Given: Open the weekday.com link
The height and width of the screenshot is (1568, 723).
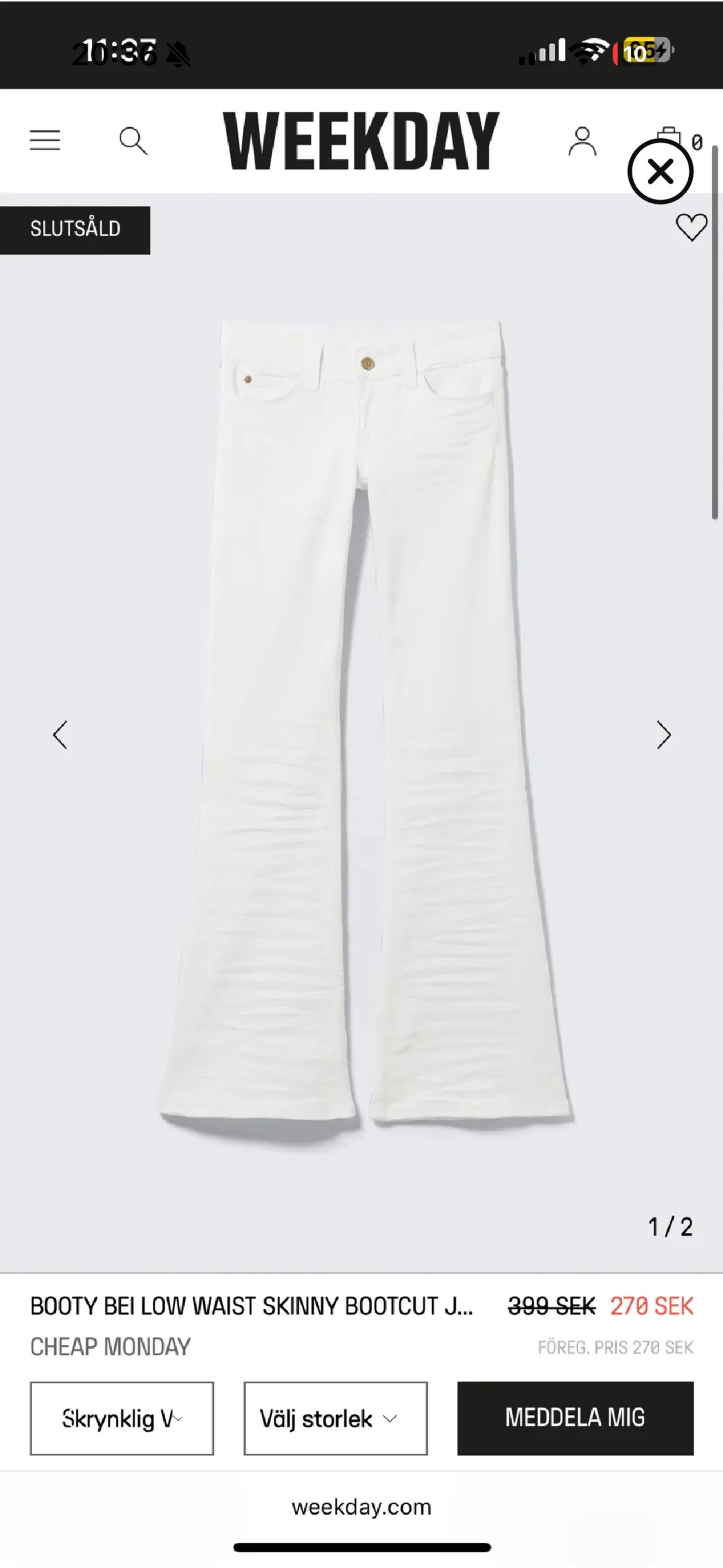Looking at the screenshot, I should pos(361,1507).
